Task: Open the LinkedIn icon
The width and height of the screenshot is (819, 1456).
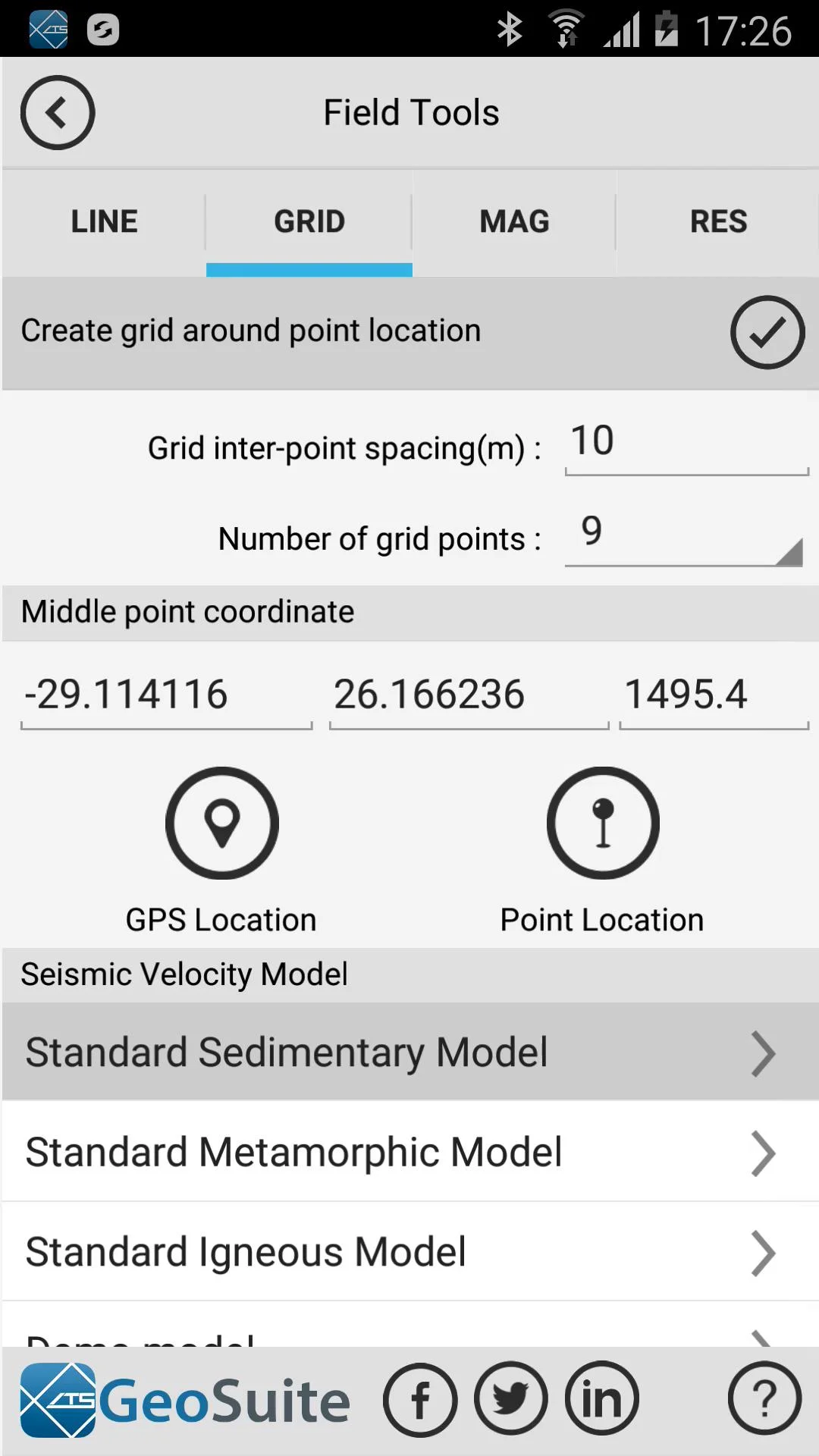Action: pyautogui.click(x=602, y=1398)
